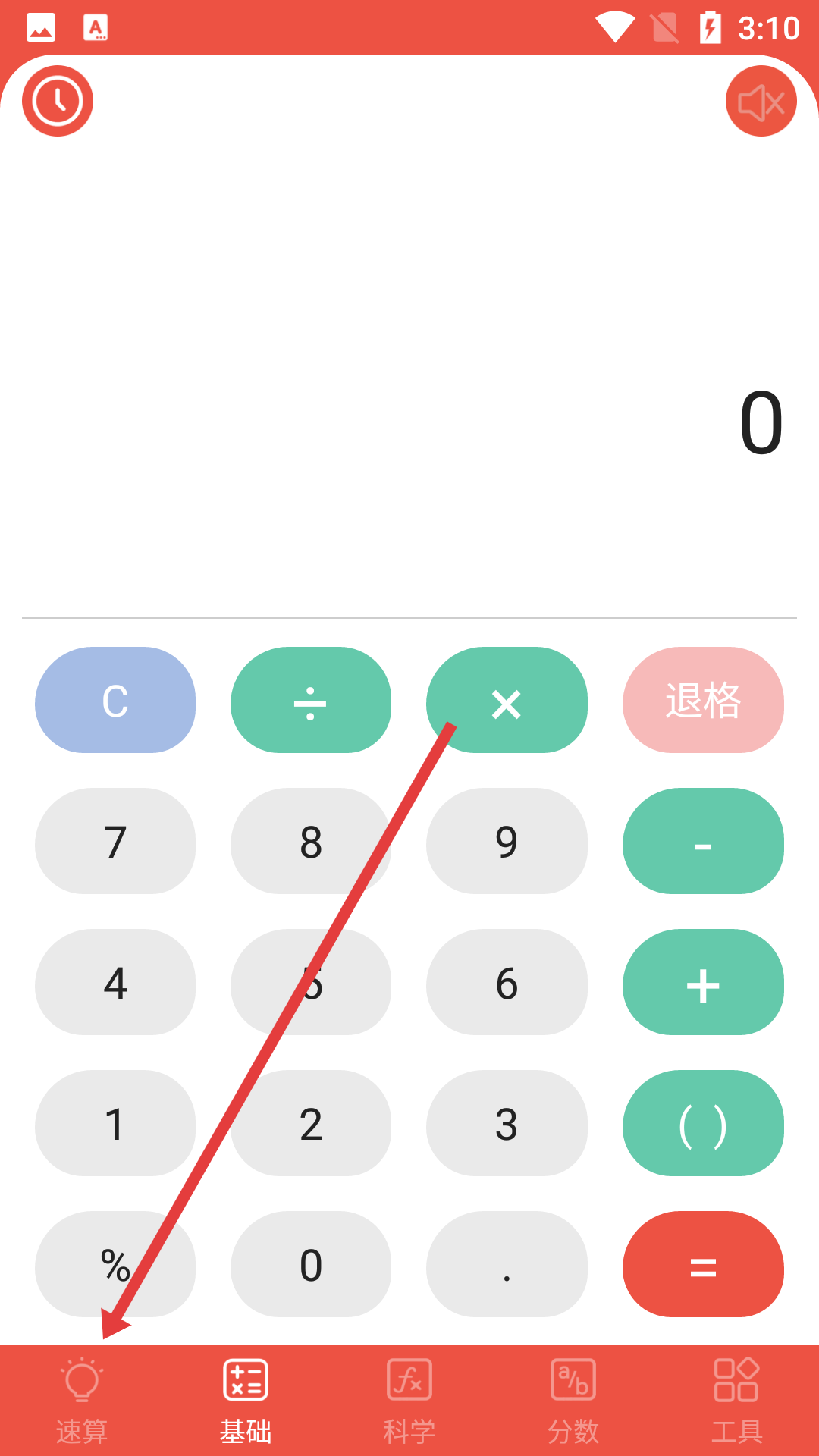Mute the calculator sounds via speaker icon
The width and height of the screenshot is (819, 1456).
(761, 101)
